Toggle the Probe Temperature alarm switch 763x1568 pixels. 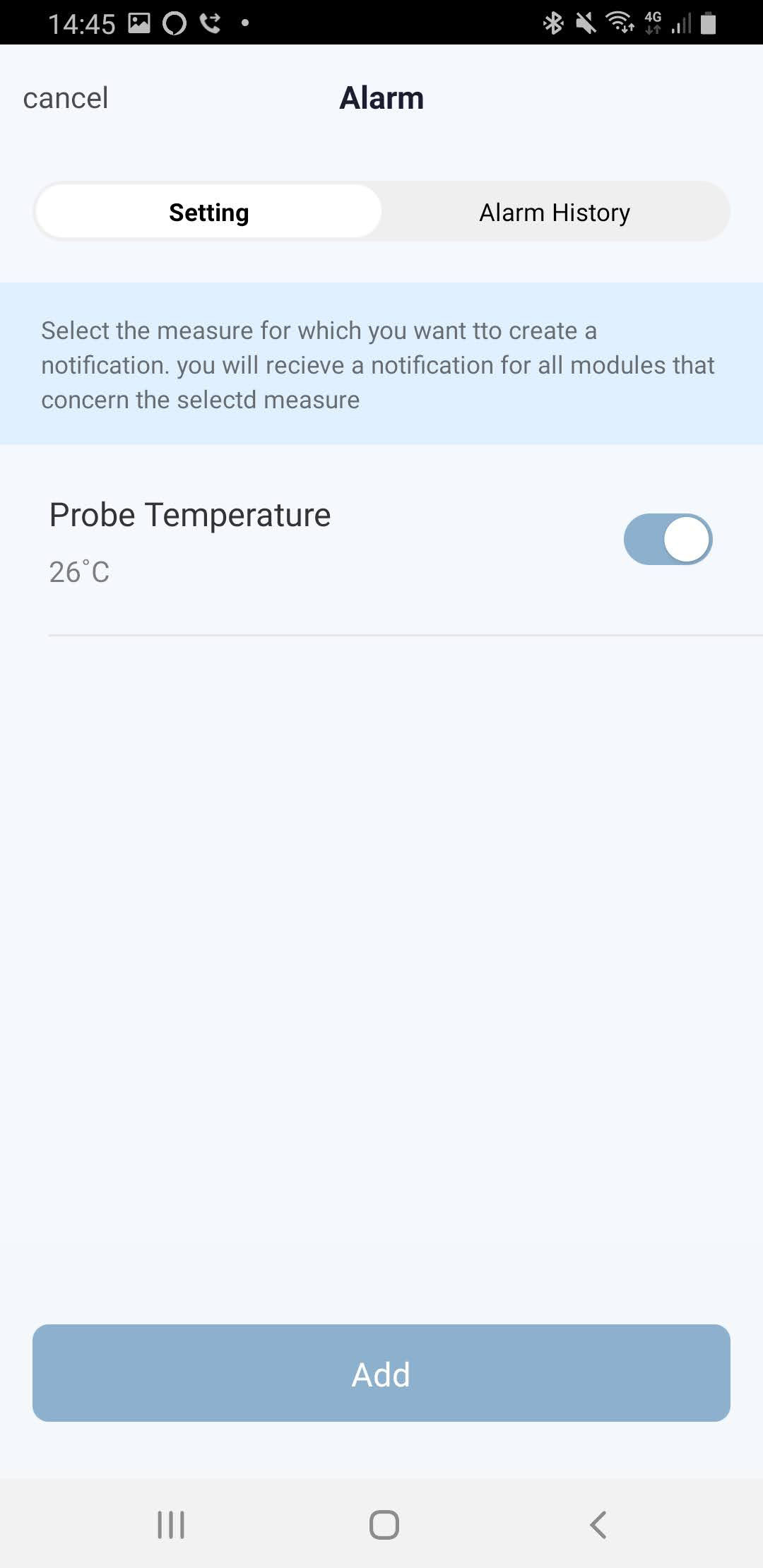tap(668, 540)
